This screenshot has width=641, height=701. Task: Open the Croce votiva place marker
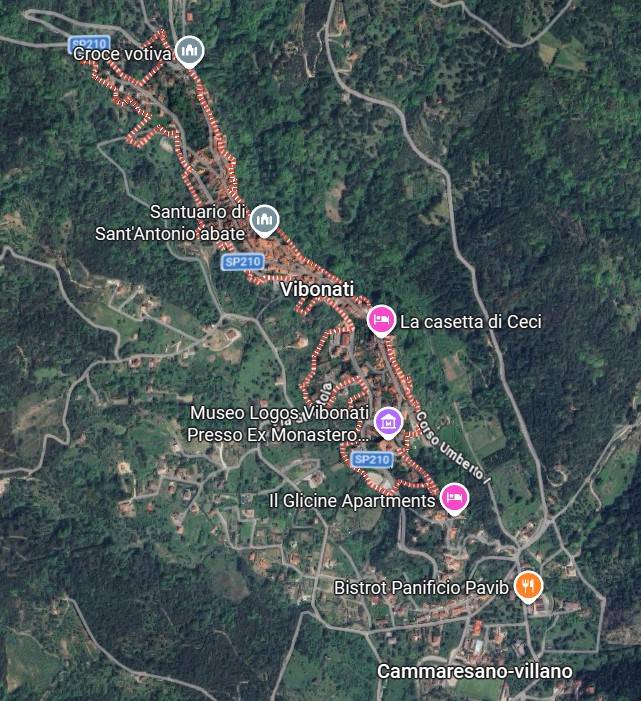(x=190, y=50)
